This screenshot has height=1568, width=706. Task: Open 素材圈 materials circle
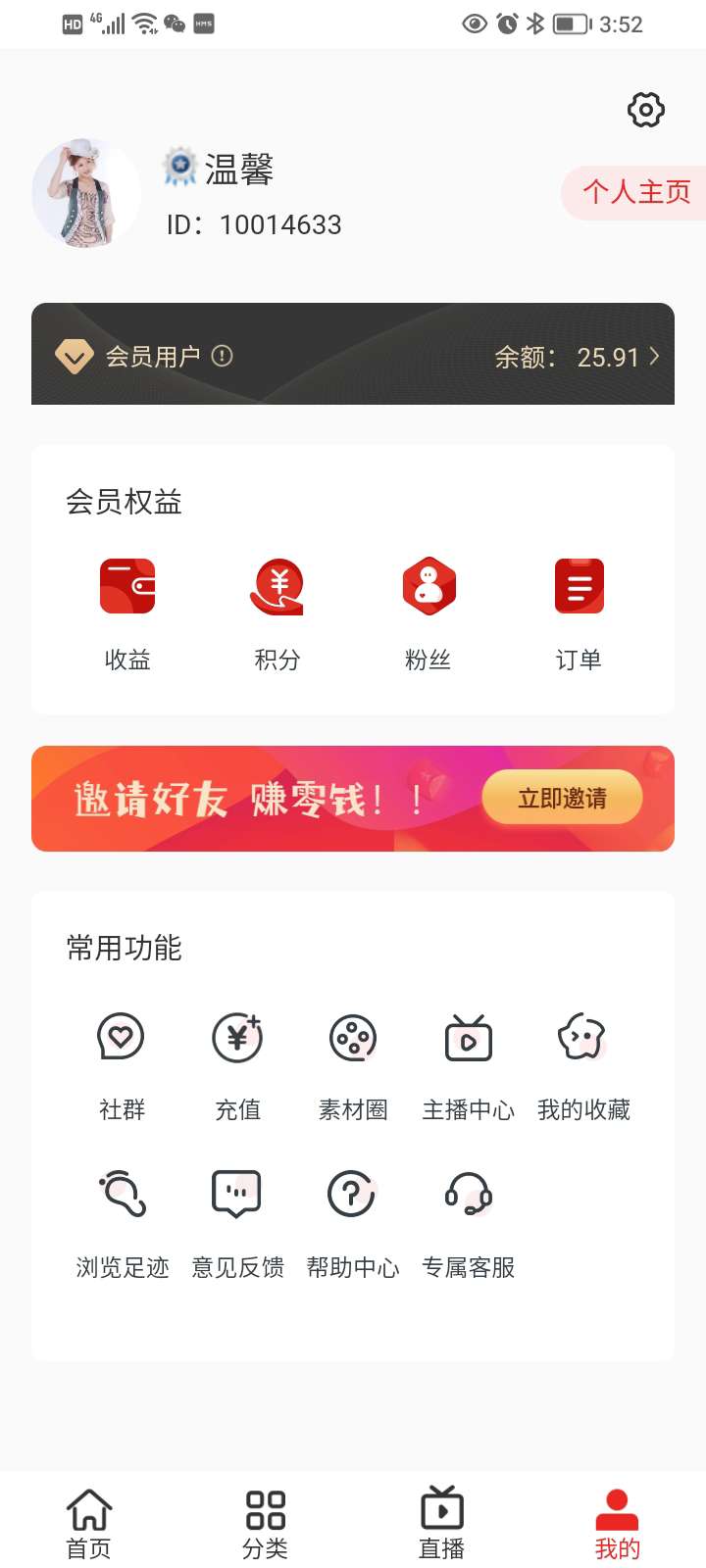click(353, 1066)
